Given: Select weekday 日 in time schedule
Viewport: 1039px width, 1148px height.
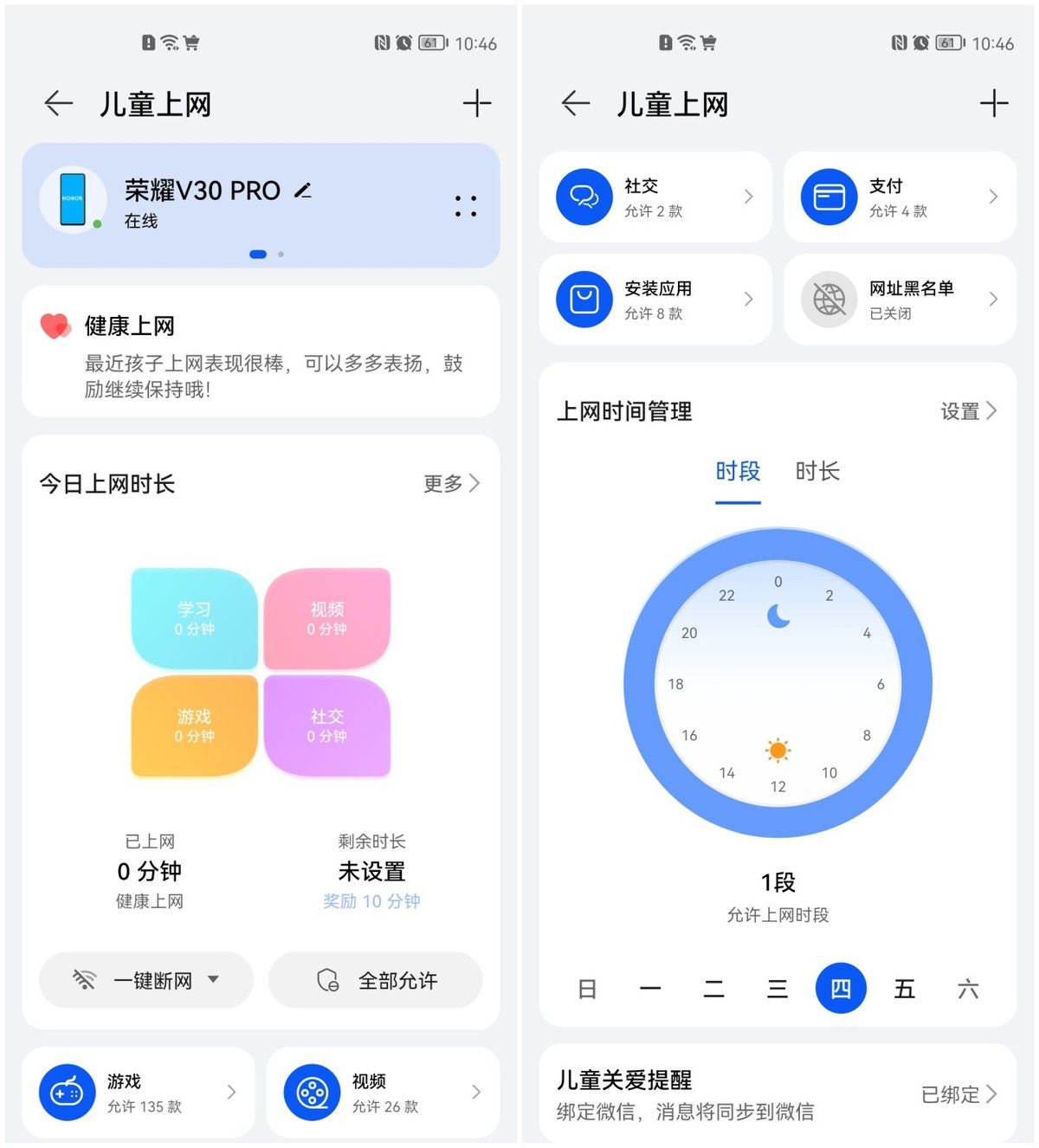Looking at the screenshot, I should click(587, 989).
